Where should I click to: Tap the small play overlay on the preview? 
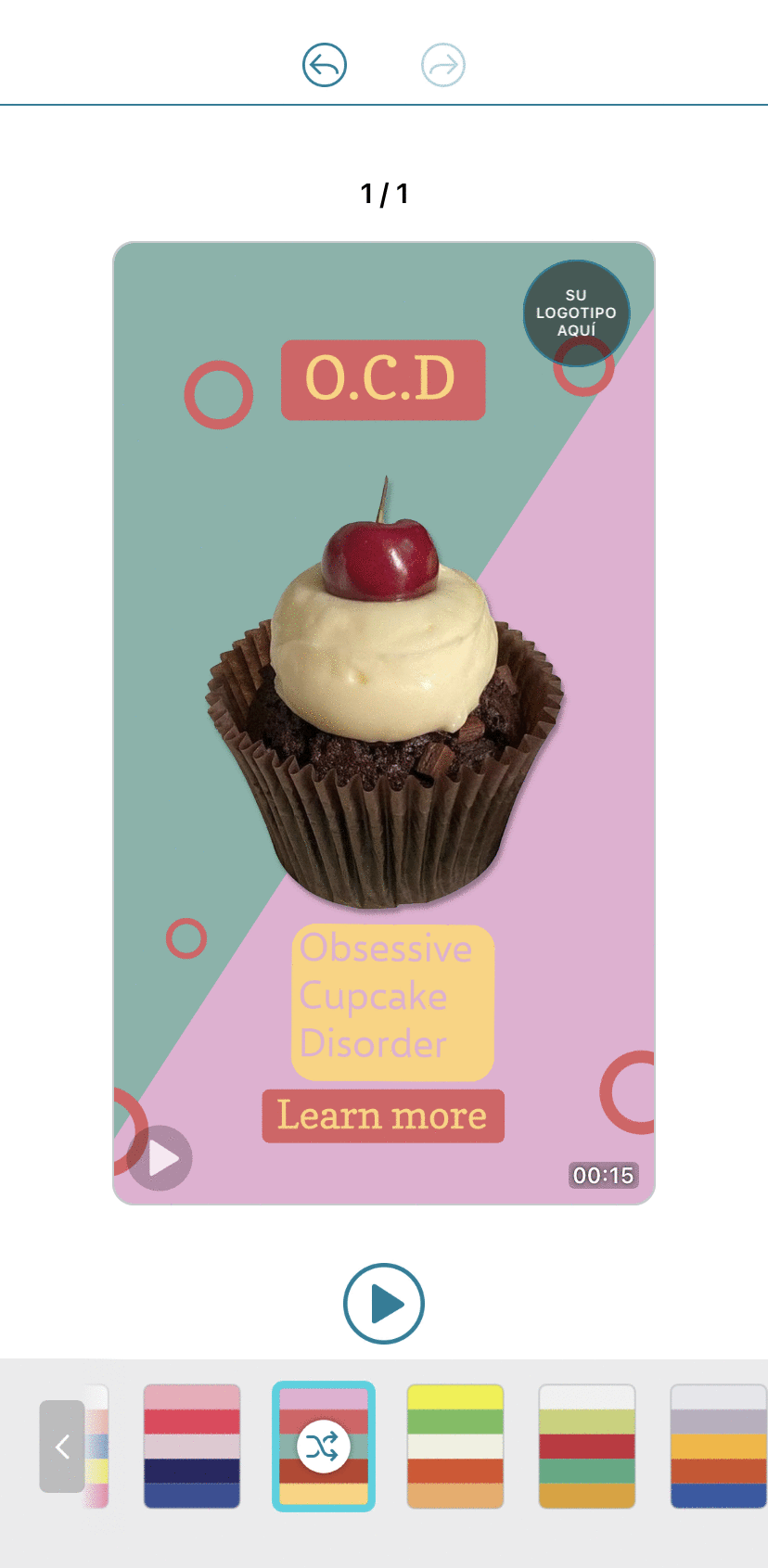pos(160,1158)
